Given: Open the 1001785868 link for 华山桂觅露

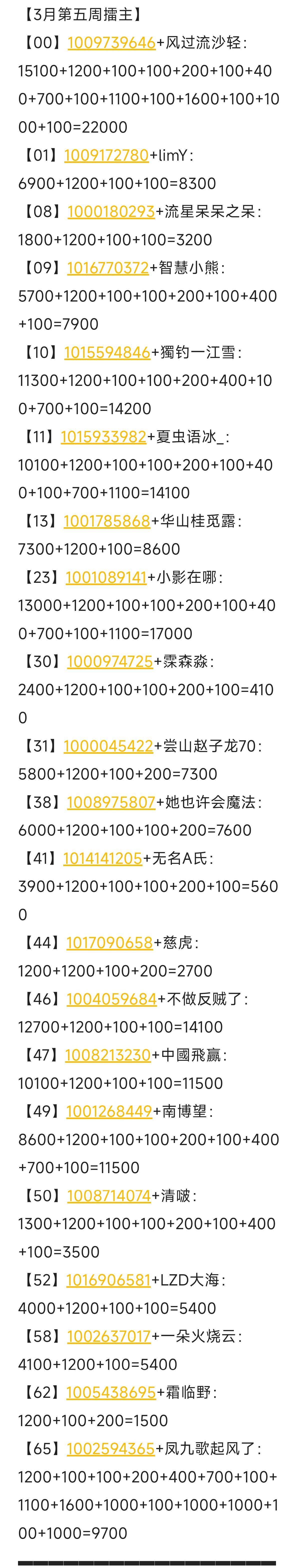Looking at the screenshot, I should click(106, 521).
